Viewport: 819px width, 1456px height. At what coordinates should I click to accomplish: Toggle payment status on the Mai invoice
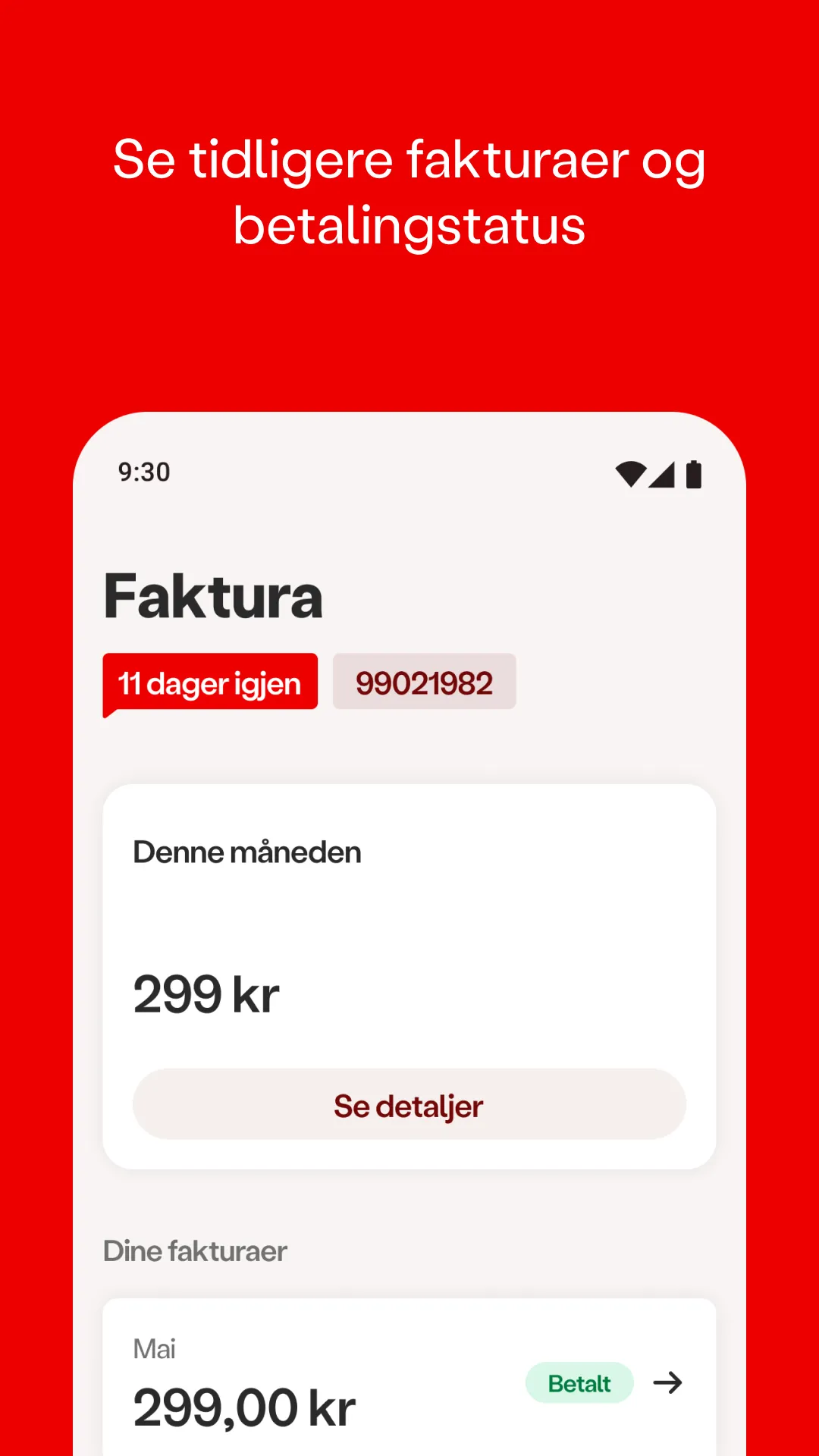[x=579, y=1382]
